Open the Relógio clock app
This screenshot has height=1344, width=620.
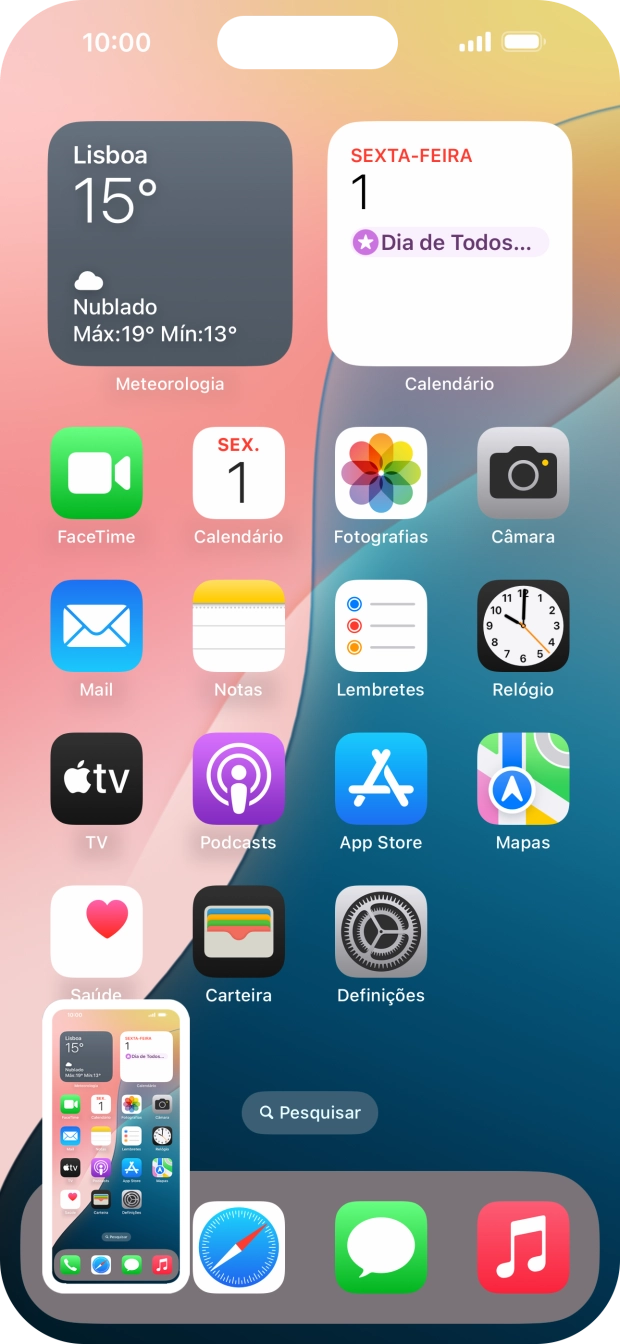point(523,626)
